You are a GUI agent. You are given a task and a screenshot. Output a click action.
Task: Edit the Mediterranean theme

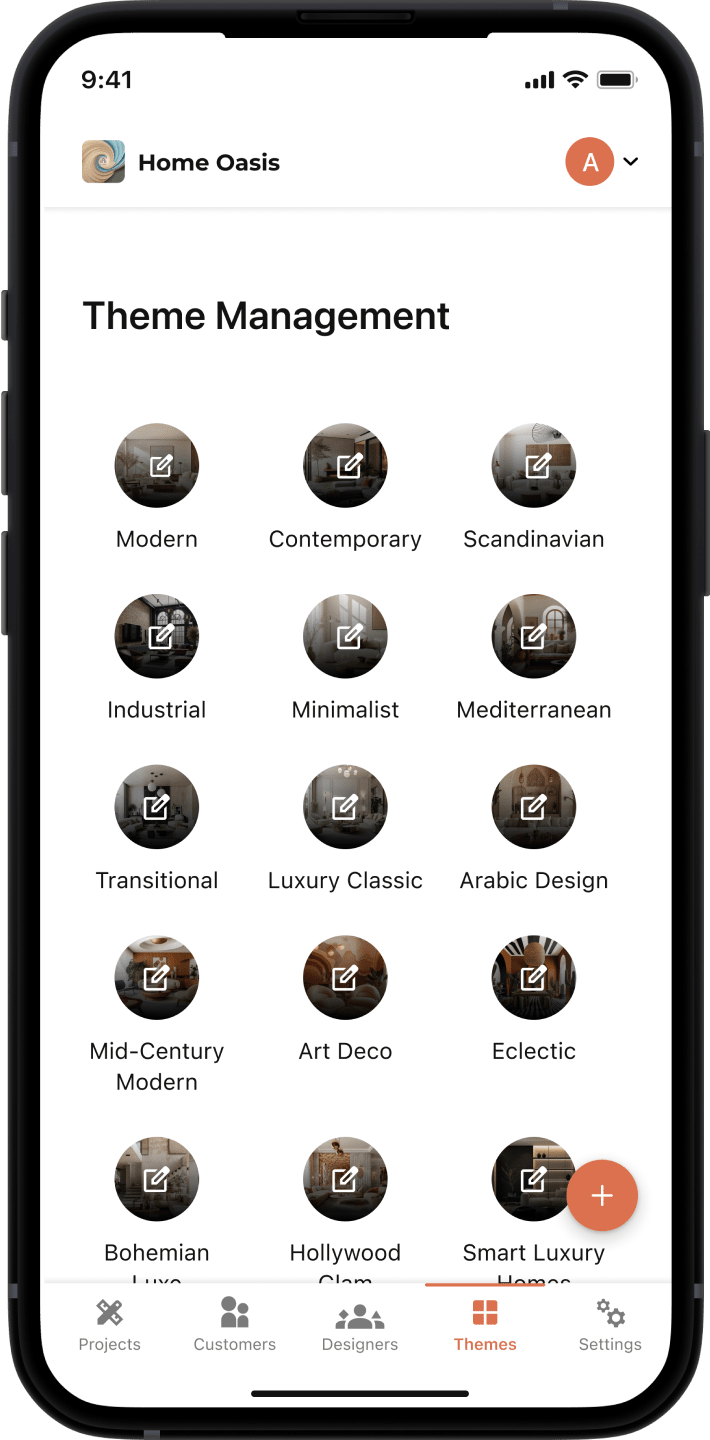pyautogui.click(x=534, y=636)
